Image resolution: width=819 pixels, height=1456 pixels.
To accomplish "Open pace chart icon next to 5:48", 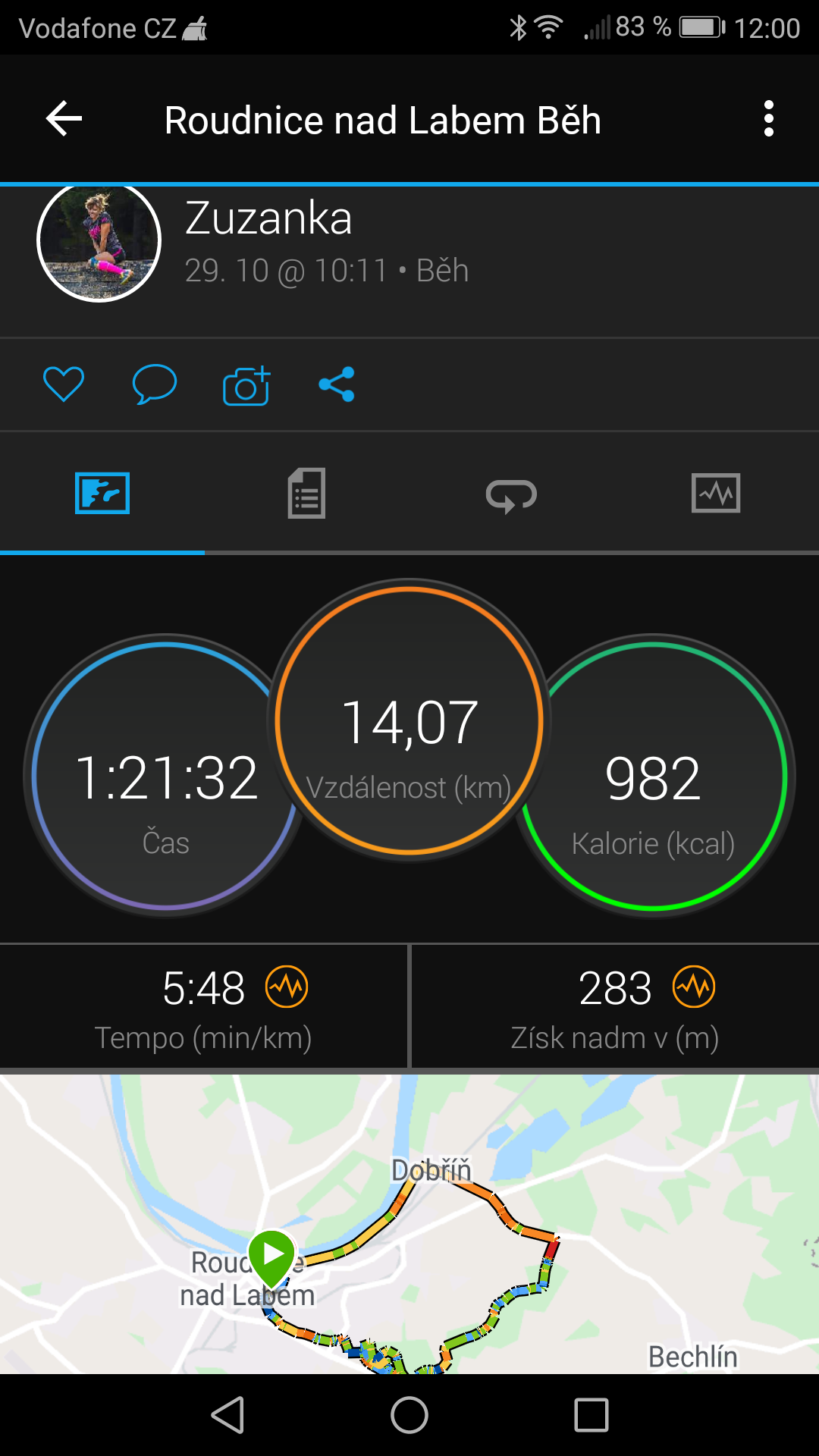I will tap(287, 987).
